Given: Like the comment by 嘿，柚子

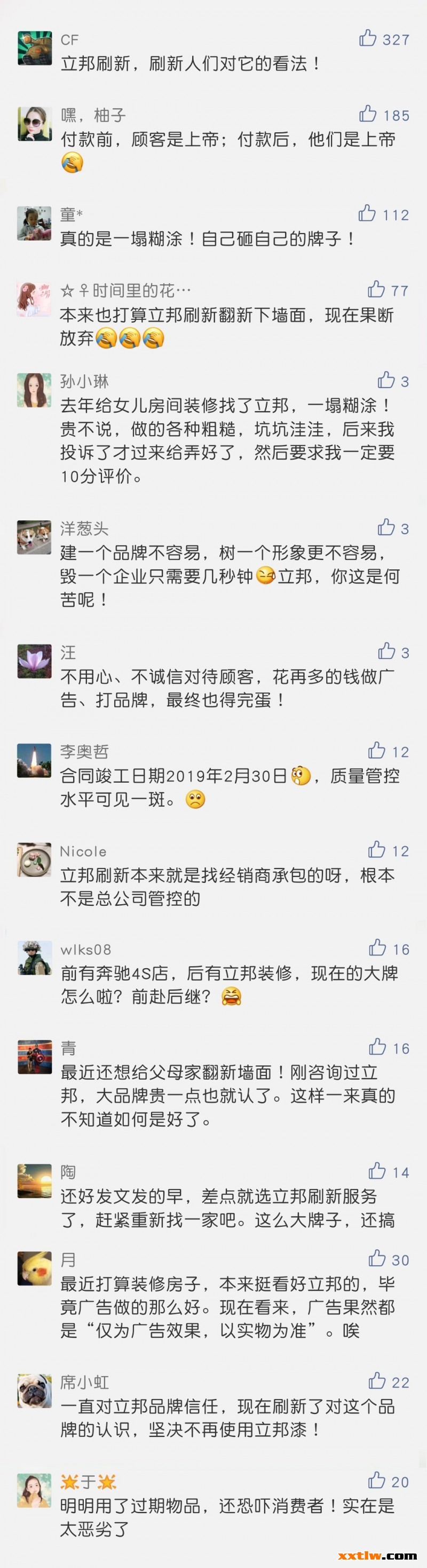Looking at the screenshot, I should (x=368, y=114).
